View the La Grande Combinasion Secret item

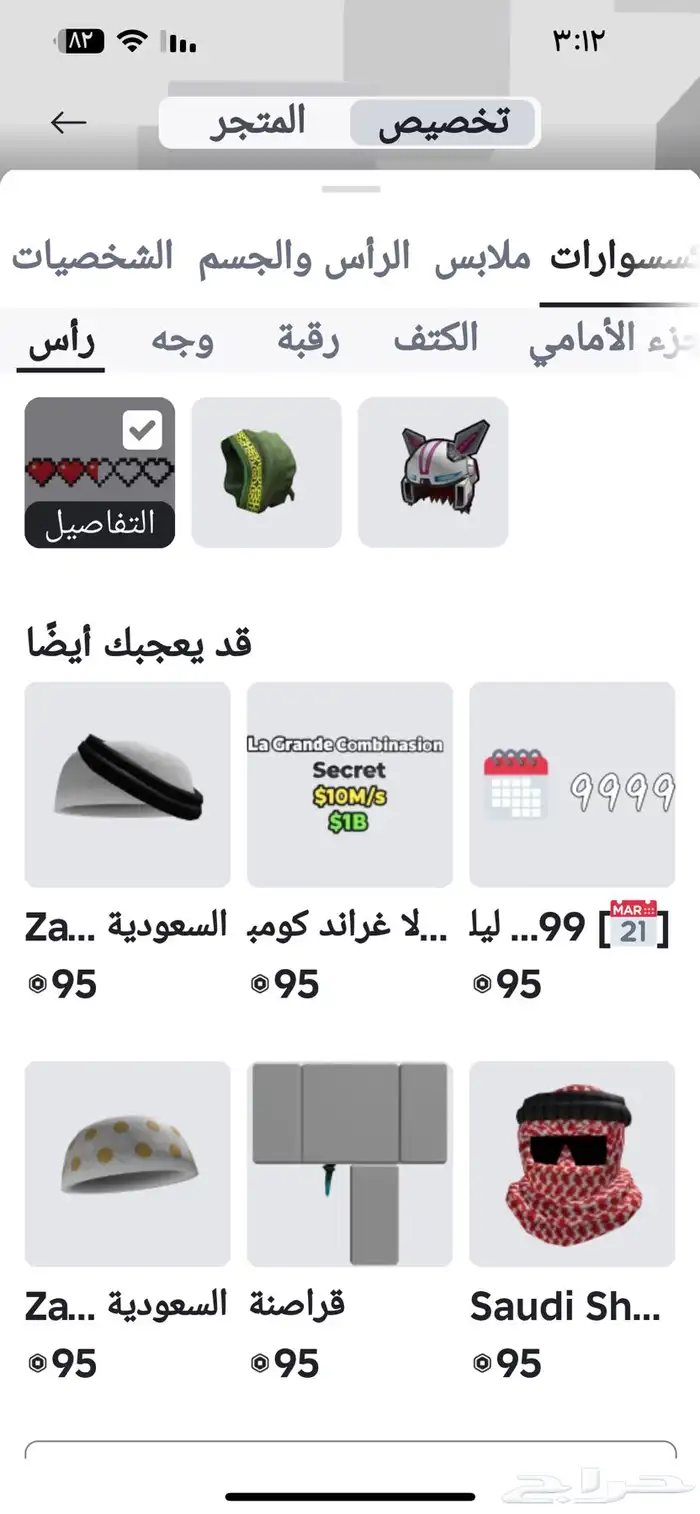pos(349,785)
